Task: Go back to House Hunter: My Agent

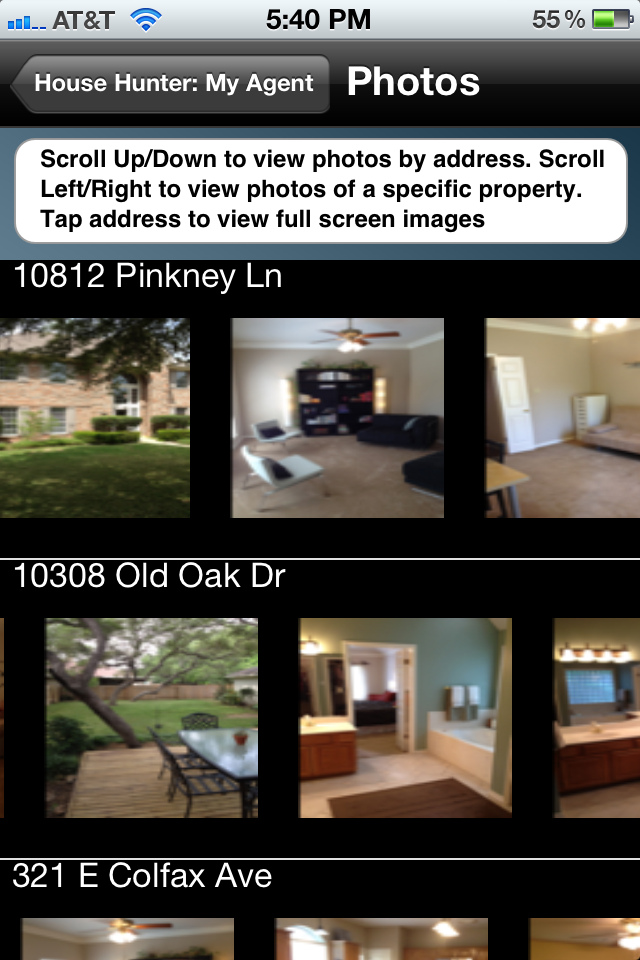Action: click(x=172, y=83)
